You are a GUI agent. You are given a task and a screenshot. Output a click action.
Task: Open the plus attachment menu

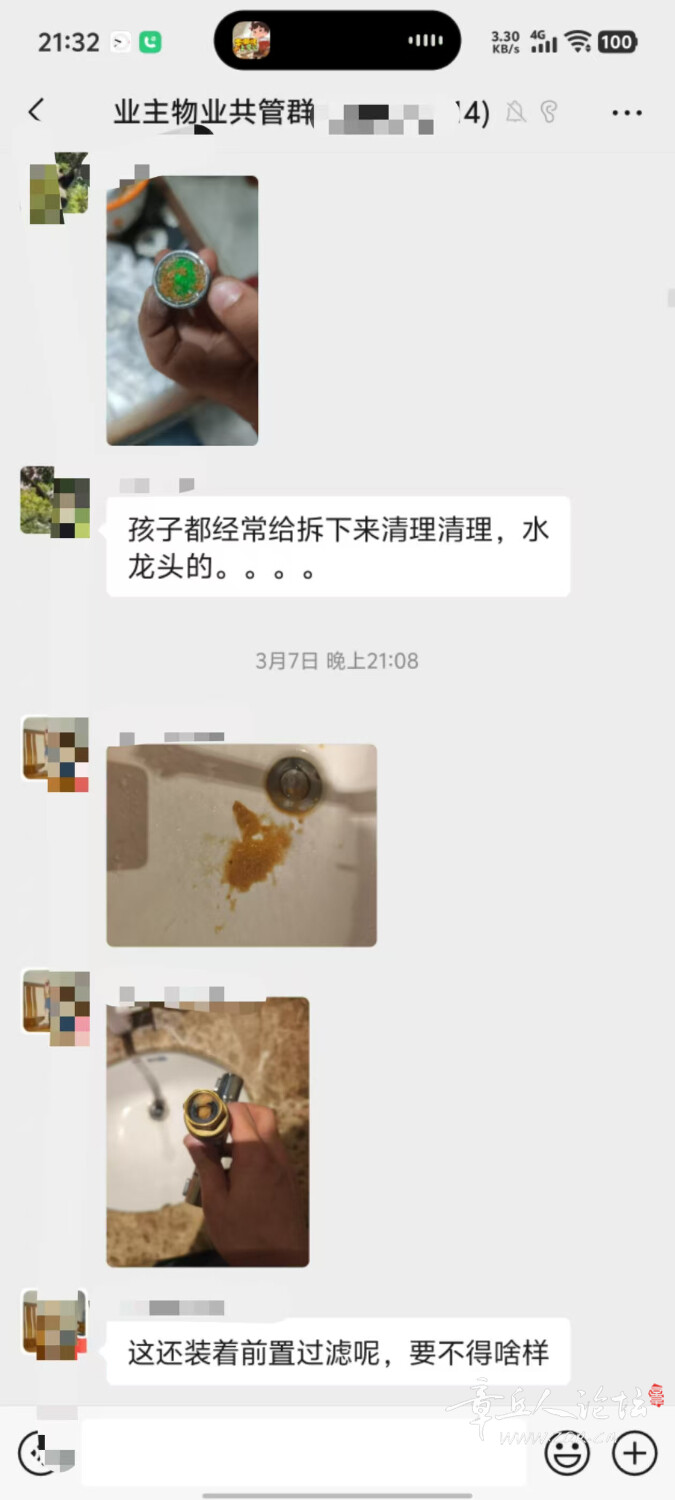pyautogui.click(x=634, y=1453)
